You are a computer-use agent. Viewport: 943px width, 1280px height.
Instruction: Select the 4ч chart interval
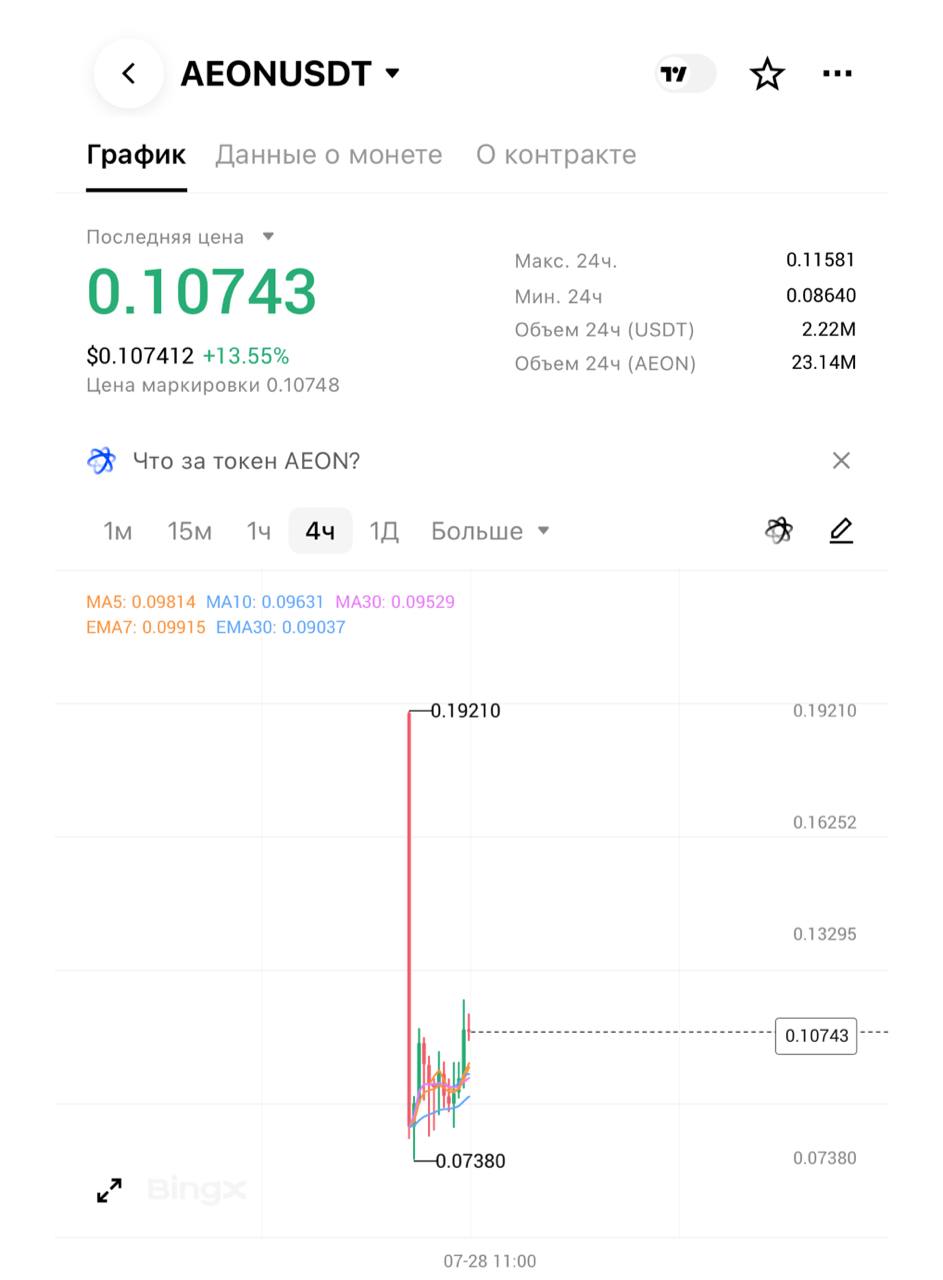pos(320,531)
